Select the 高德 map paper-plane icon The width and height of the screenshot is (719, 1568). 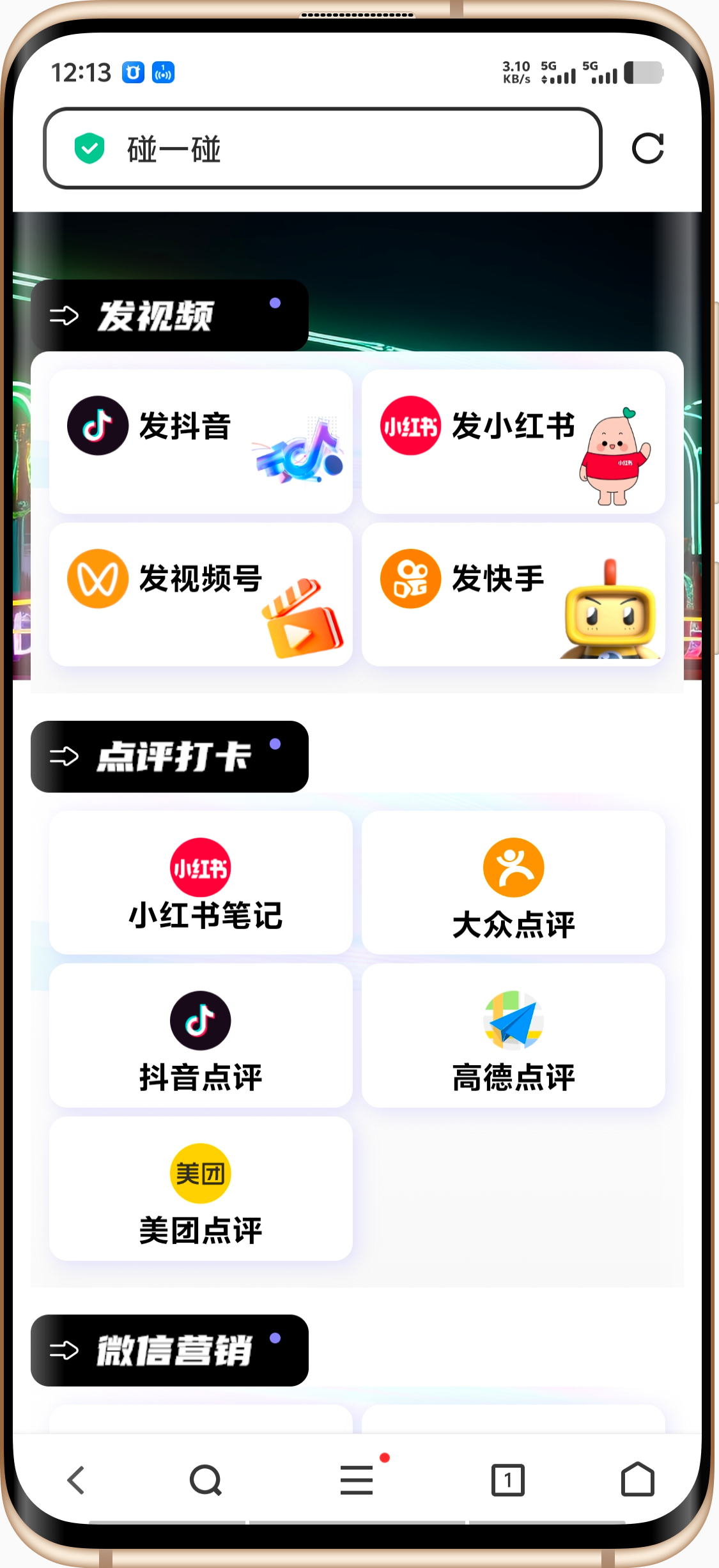pos(513,1020)
